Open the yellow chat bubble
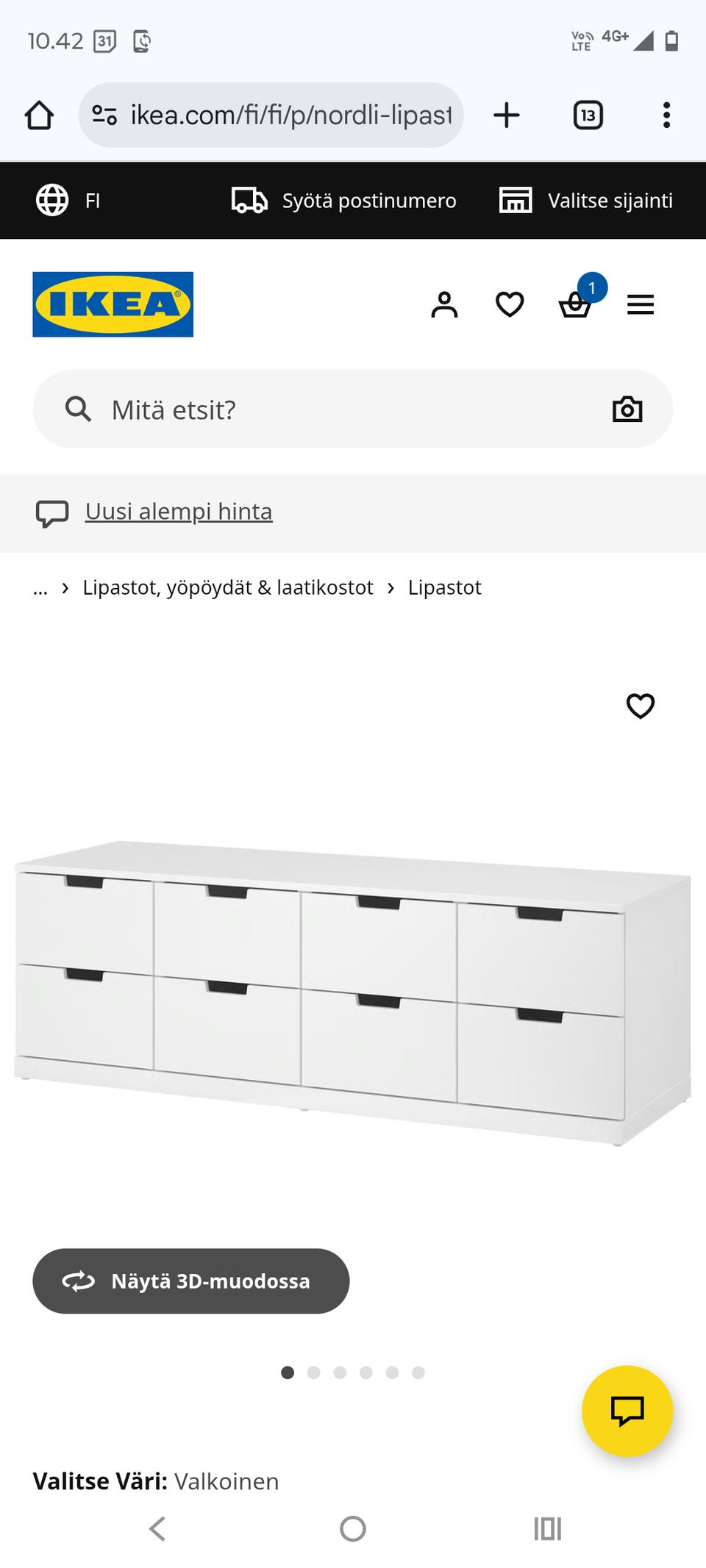 [627, 1411]
